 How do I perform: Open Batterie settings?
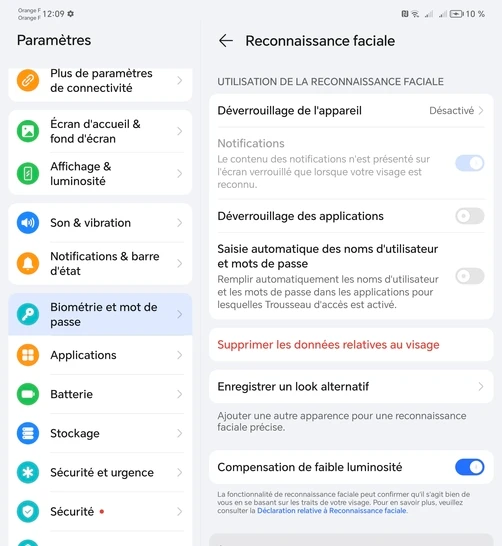100,394
